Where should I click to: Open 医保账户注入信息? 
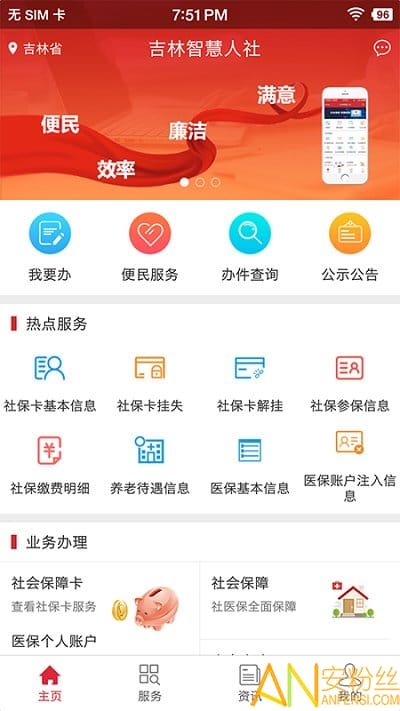[350, 467]
